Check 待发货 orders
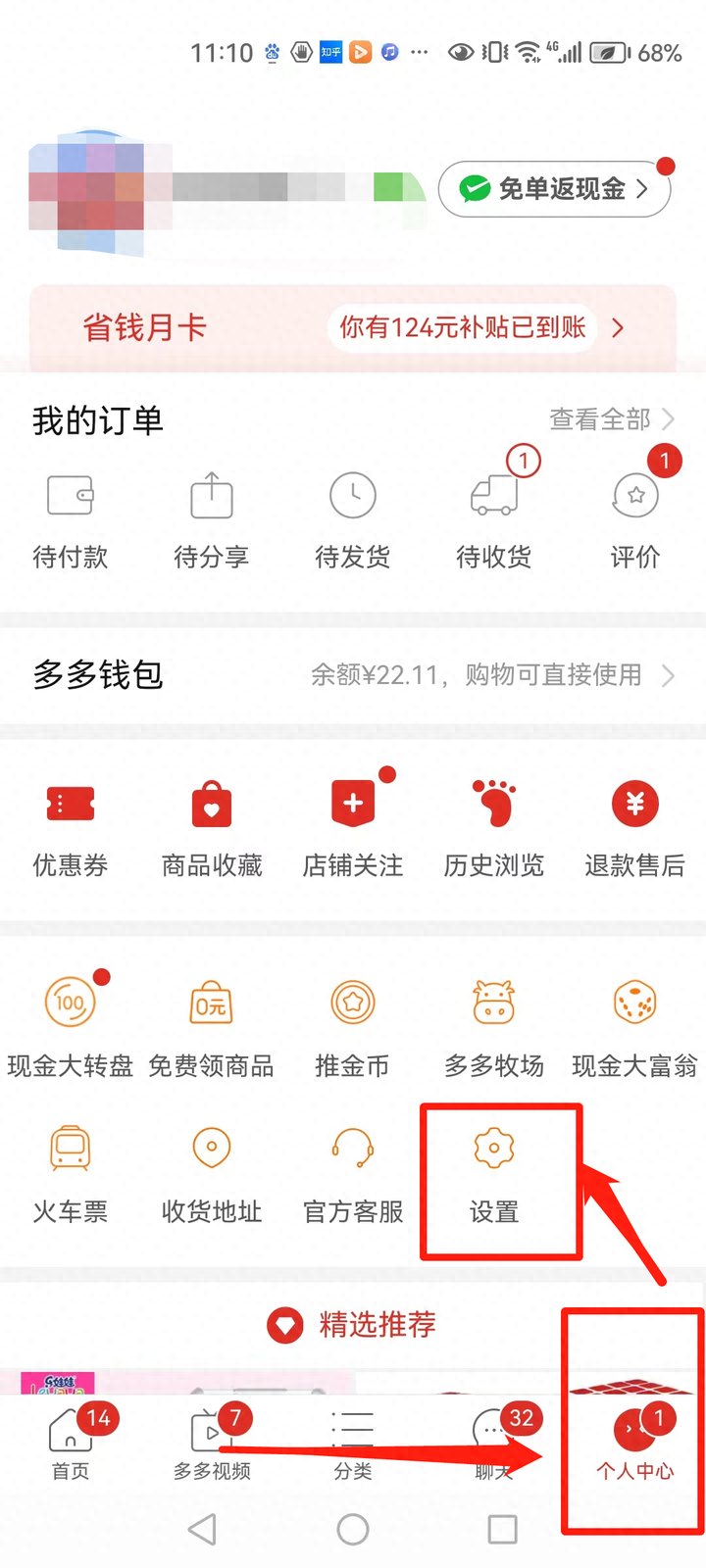The height and width of the screenshot is (1568, 706). click(353, 519)
